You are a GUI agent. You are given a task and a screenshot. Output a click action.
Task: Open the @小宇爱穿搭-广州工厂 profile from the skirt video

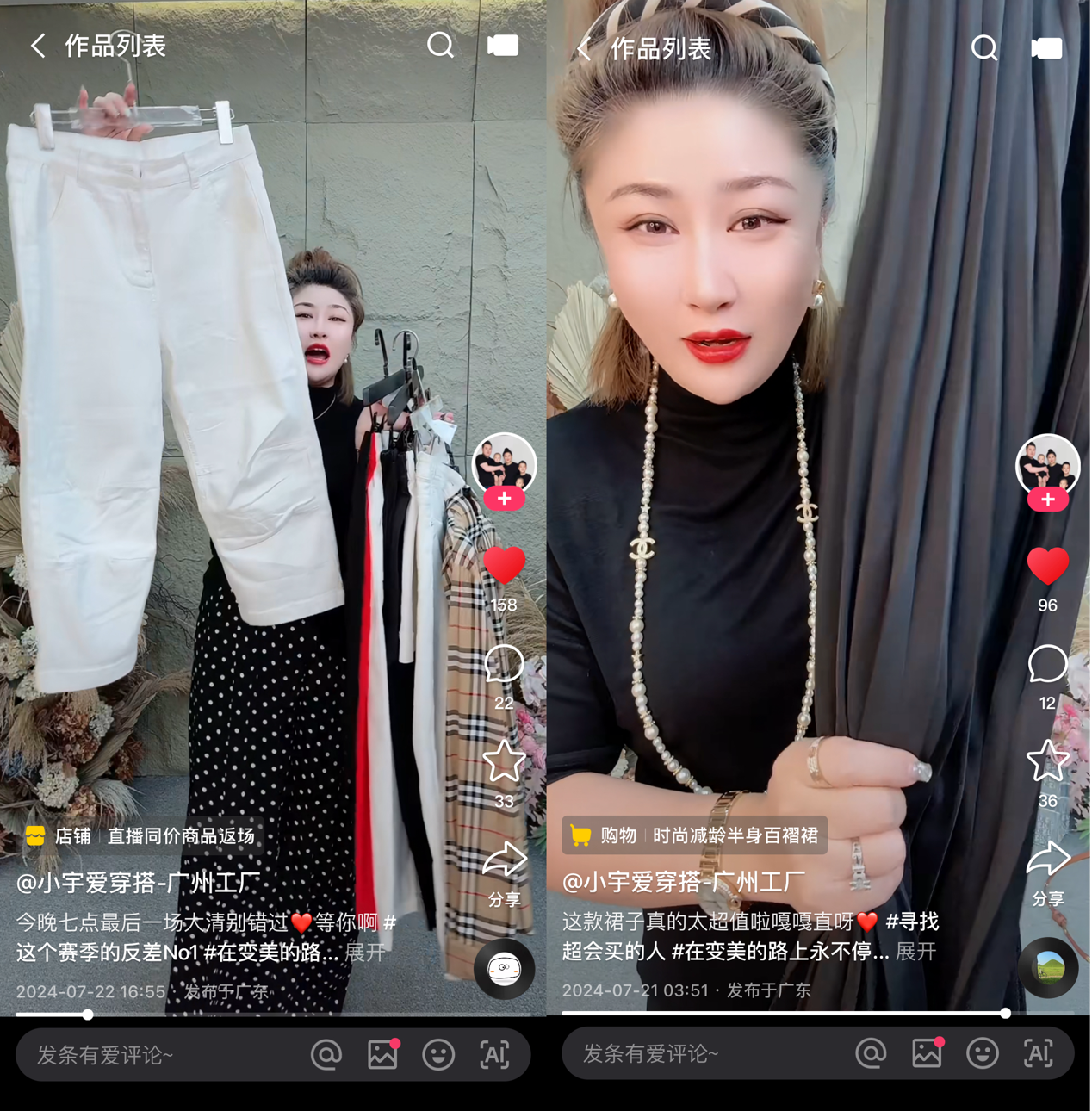point(684,882)
